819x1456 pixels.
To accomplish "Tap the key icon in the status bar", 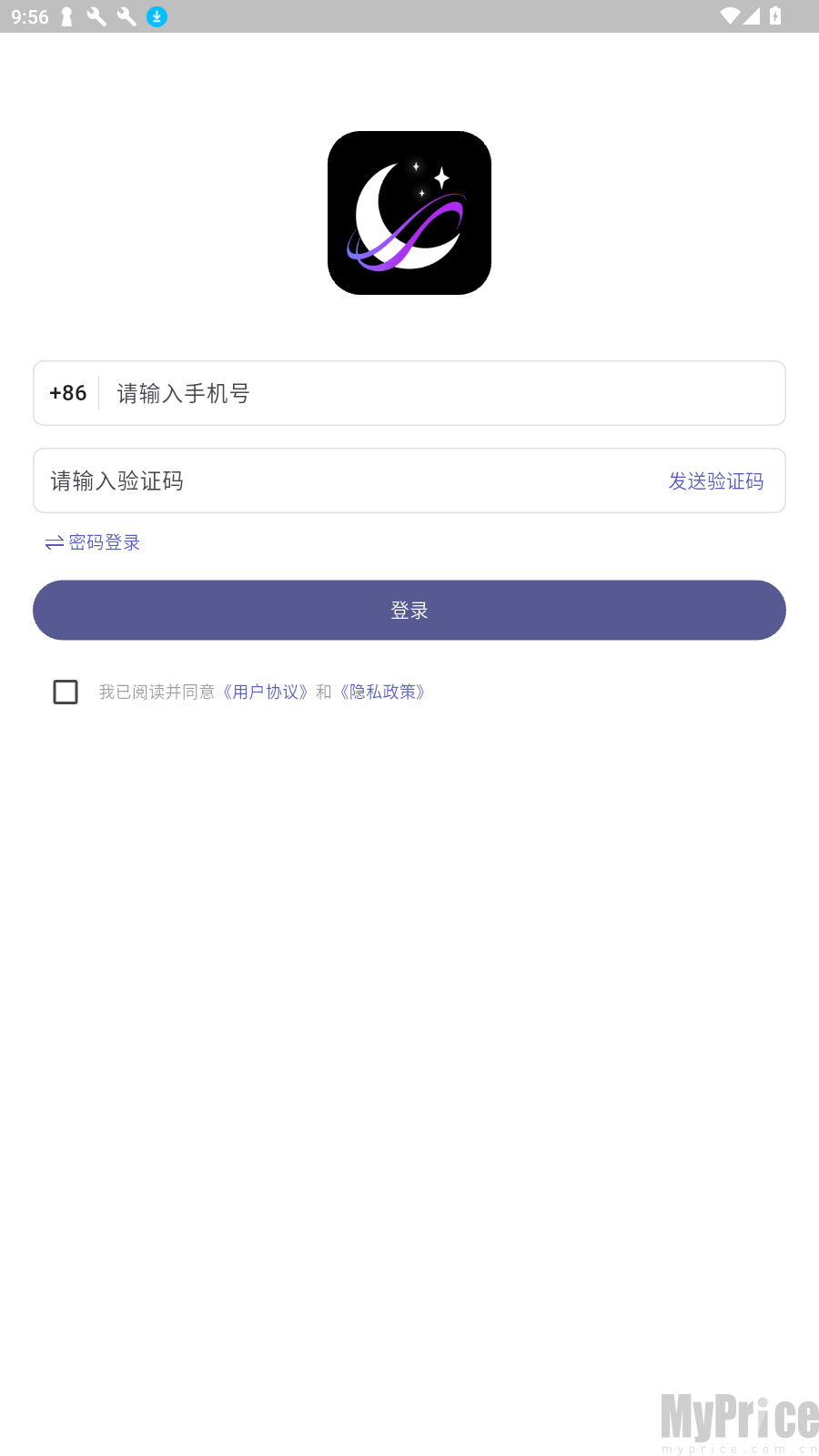I will (x=65, y=16).
